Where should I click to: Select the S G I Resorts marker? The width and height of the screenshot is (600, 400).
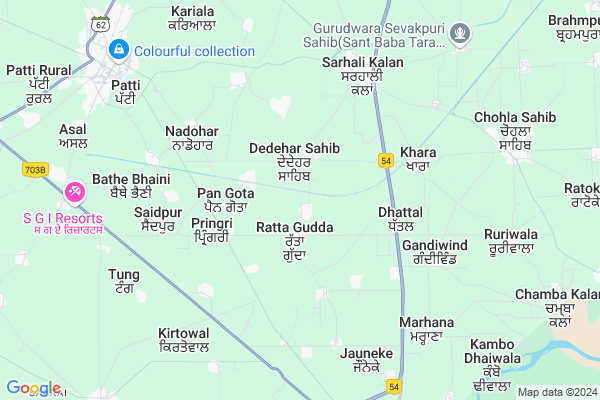click(75, 191)
